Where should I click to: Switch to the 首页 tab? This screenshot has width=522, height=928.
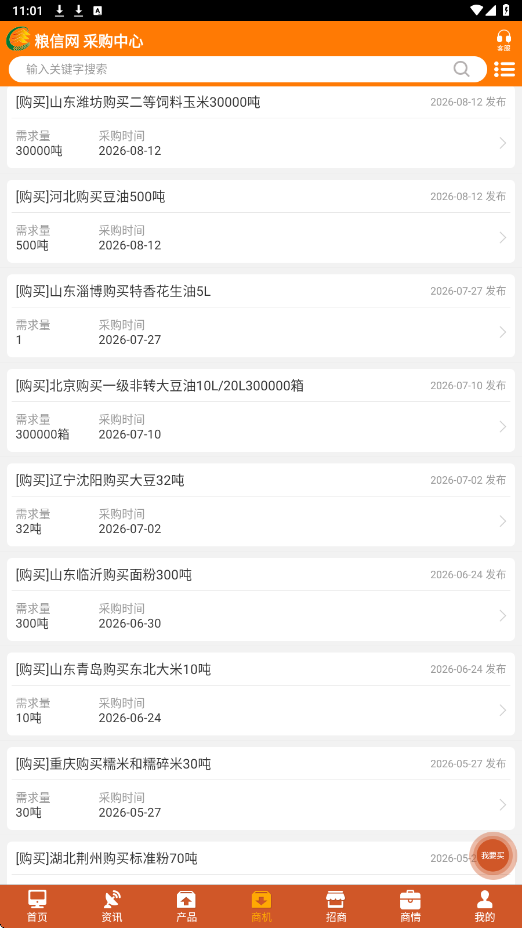pyautogui.click(x=37, y=907)
